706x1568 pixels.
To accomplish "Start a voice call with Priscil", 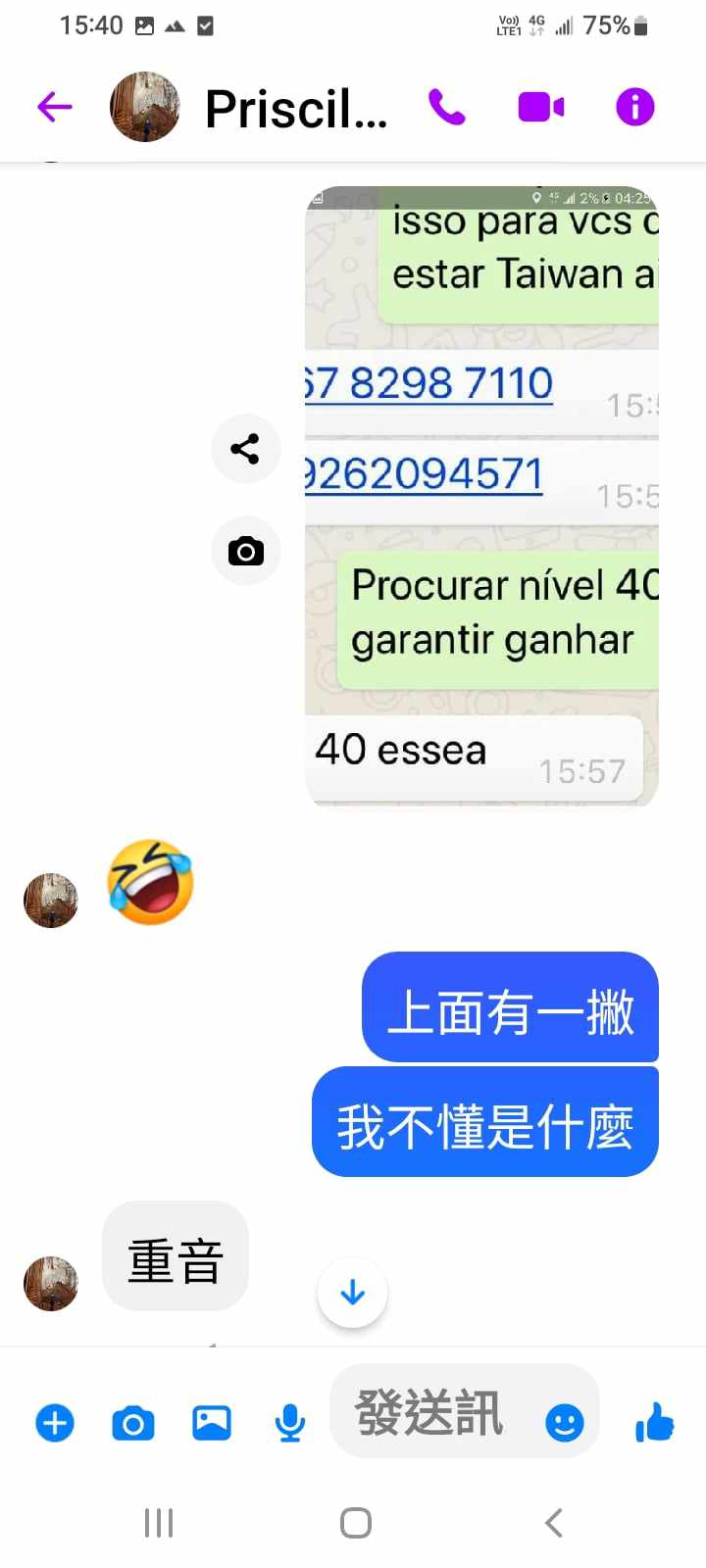I will pos(447,106).
